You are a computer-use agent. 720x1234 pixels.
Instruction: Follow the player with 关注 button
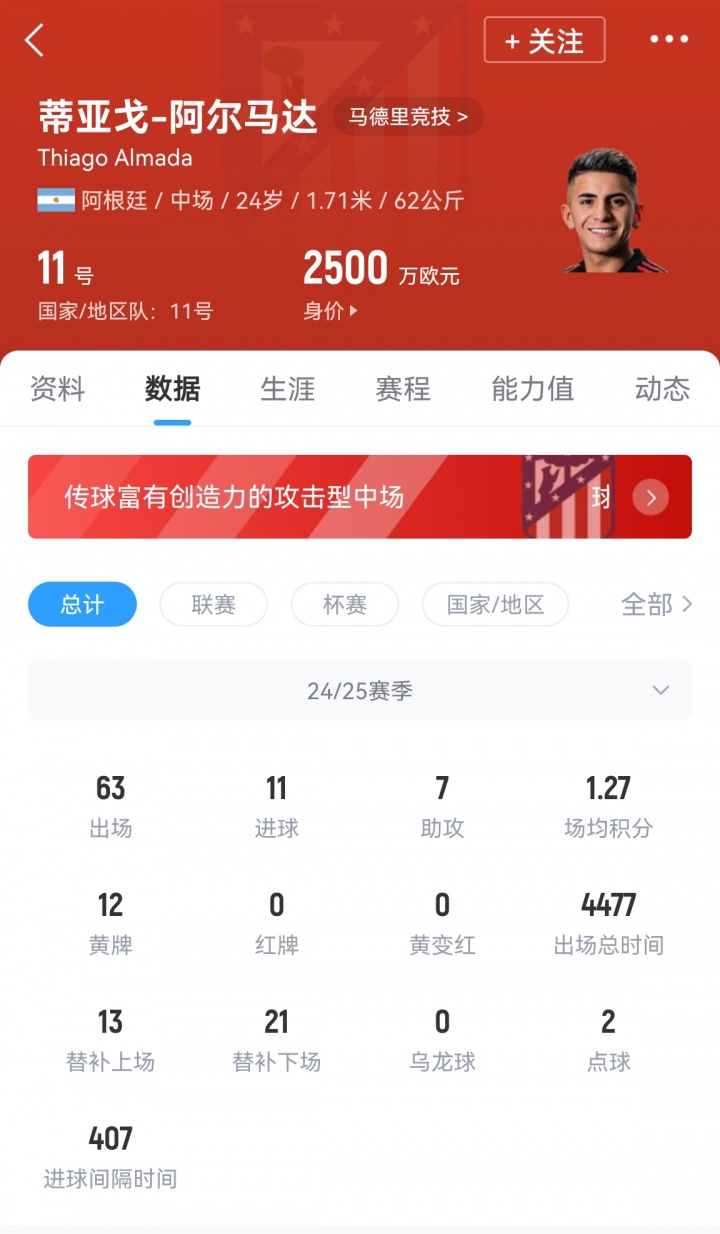(x=544, y=41)
